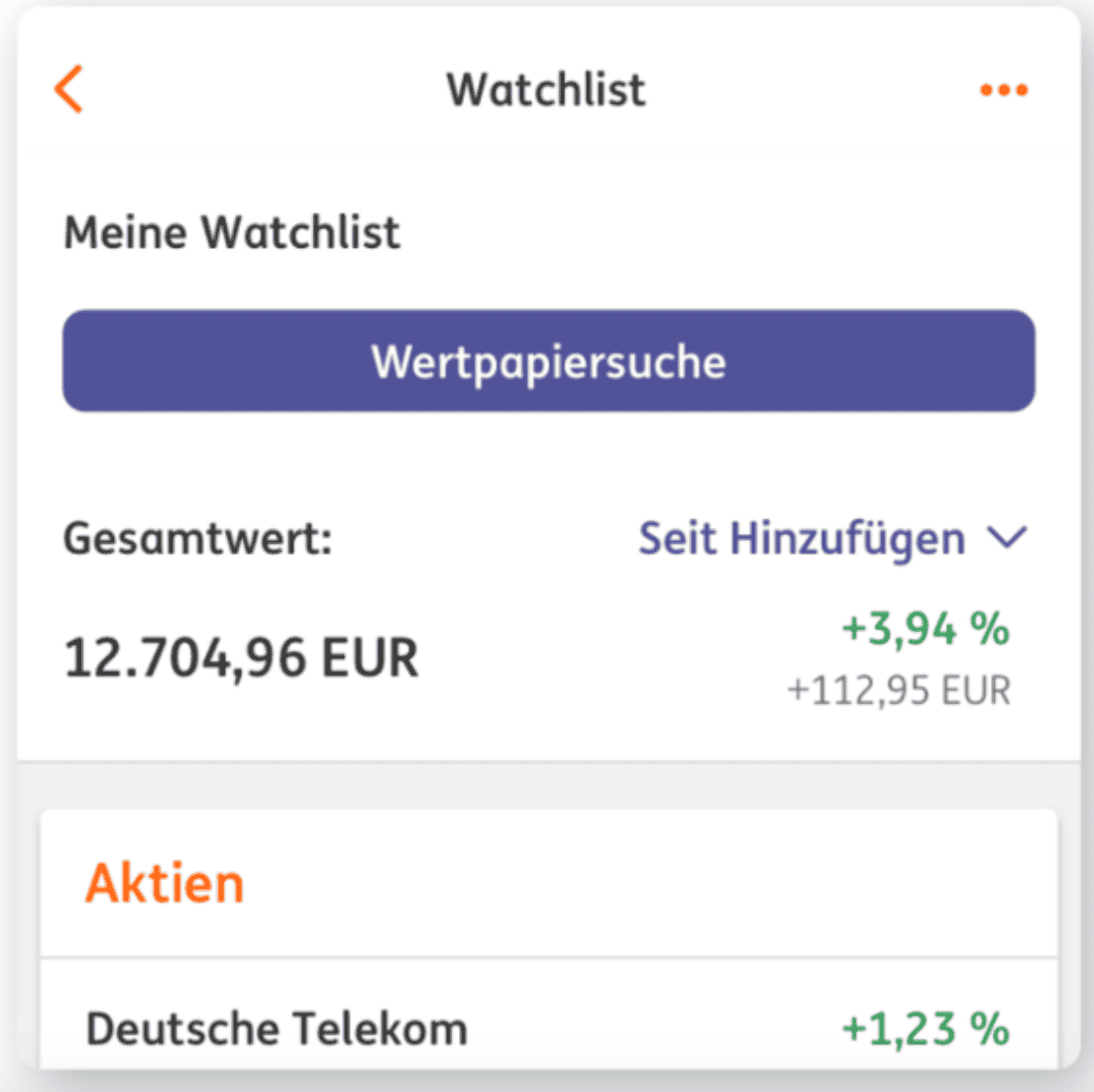Open the Deutsche Telekom stock row
This screenshot has width=1094, height=1092.
[x=548, y=1028]
